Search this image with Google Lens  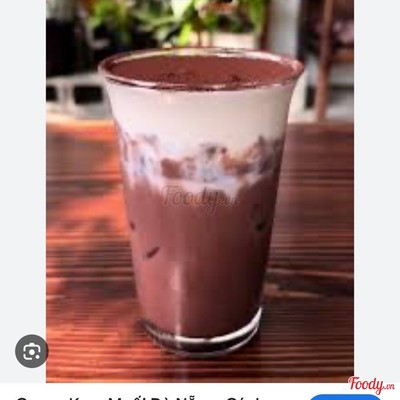(32, 351)
